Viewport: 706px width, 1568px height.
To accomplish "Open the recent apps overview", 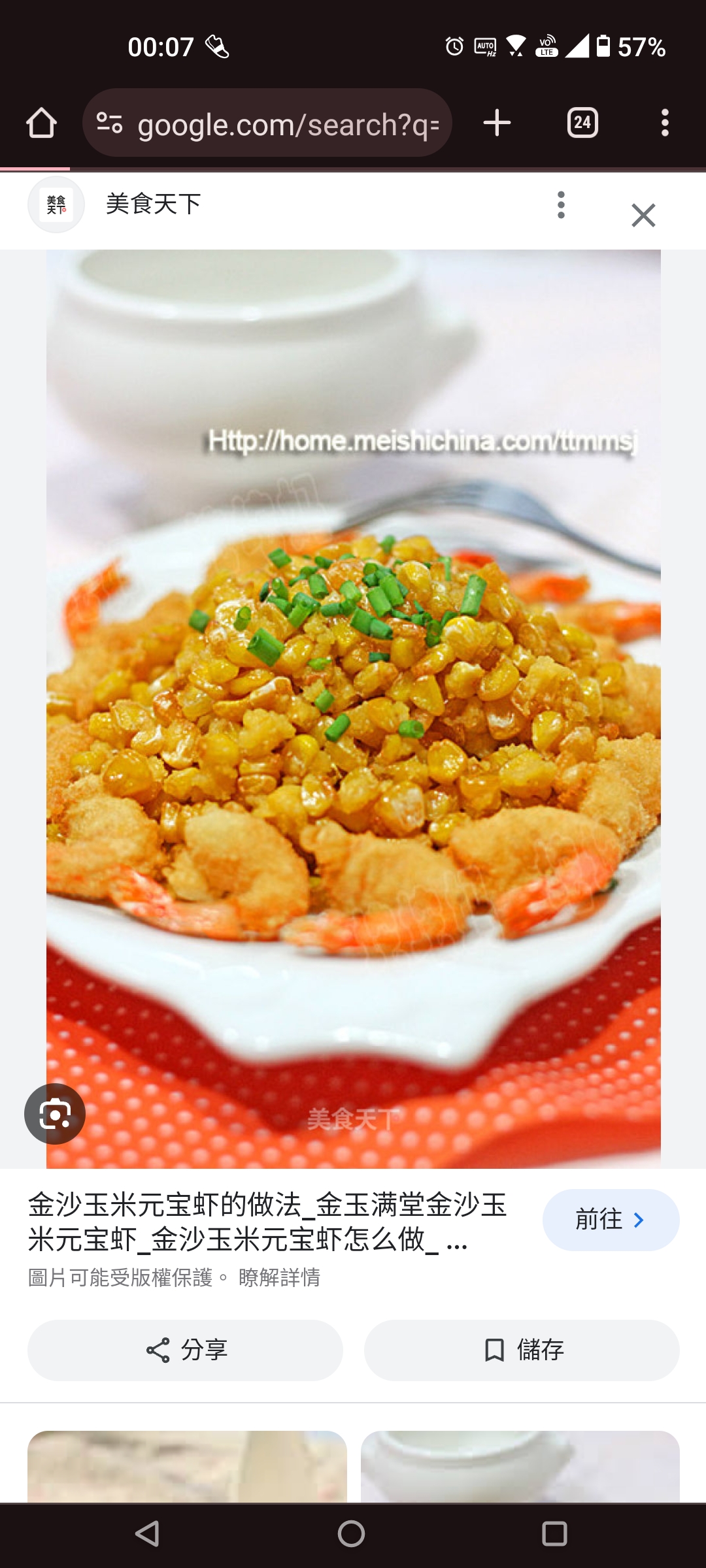I will [x=554, y=1533].
